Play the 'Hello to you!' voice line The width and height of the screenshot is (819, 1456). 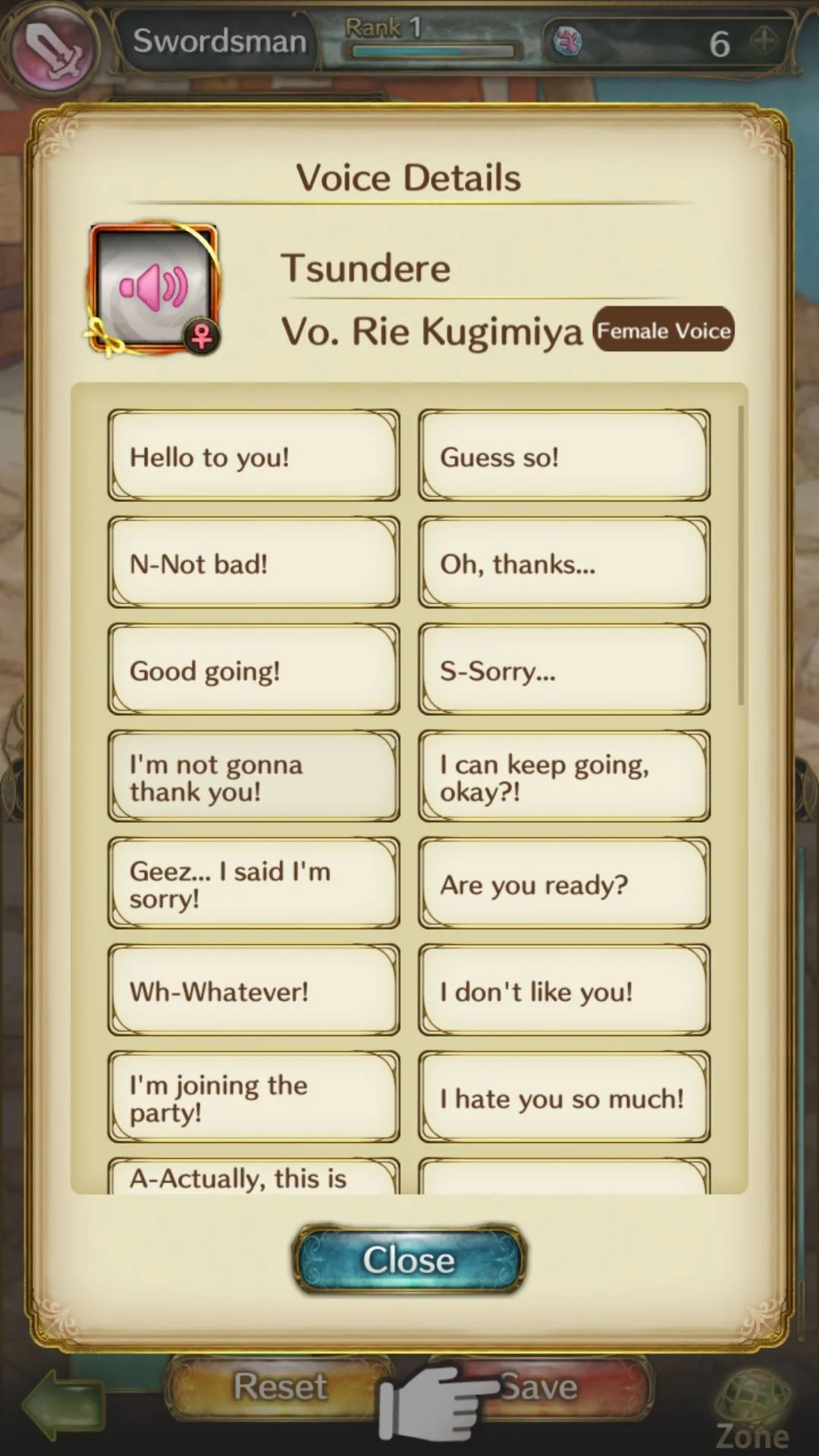pyautogui.click(x=253, y=456)
